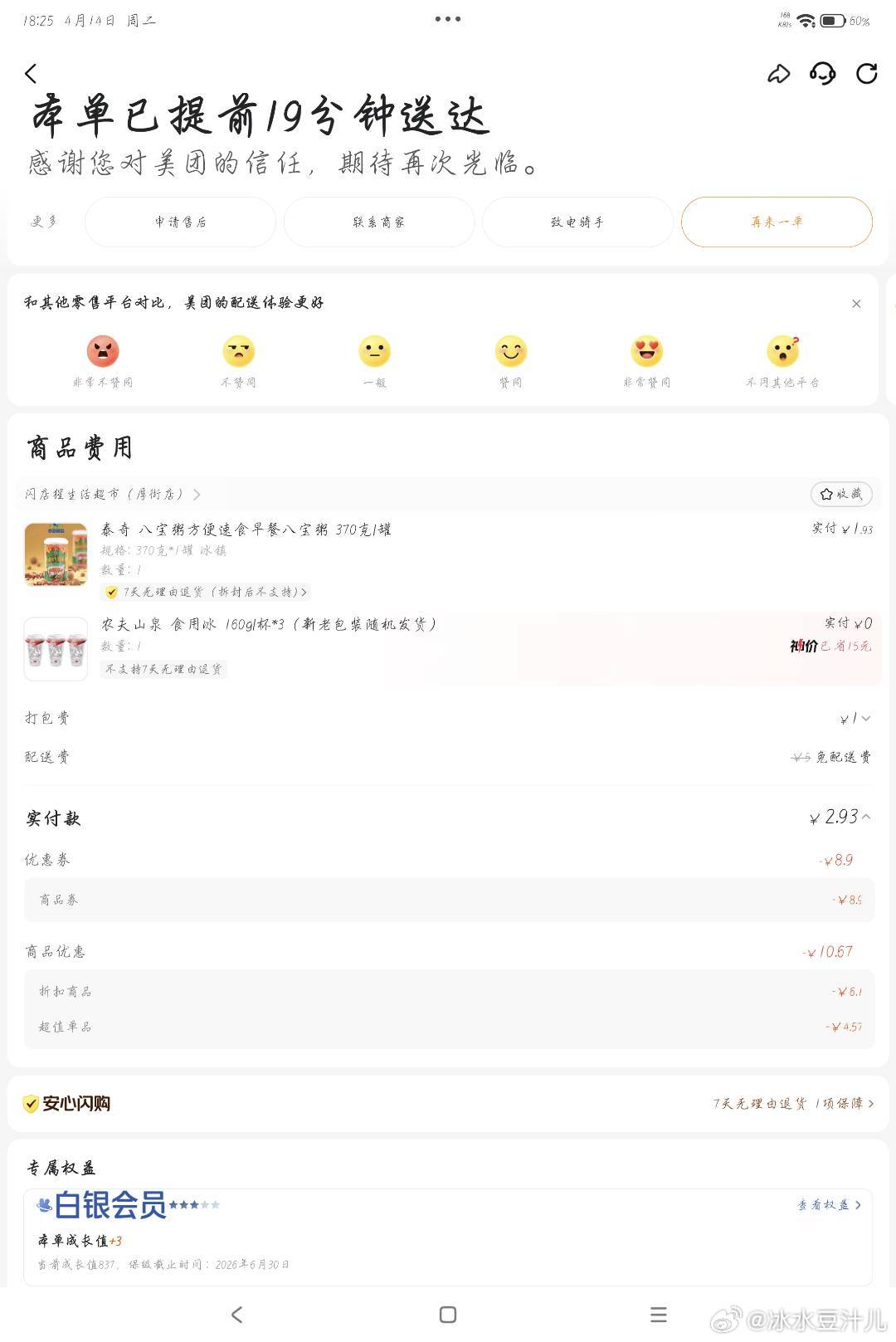Open the 更多 options
896x1342 pixels.
[x=44, y=222]
